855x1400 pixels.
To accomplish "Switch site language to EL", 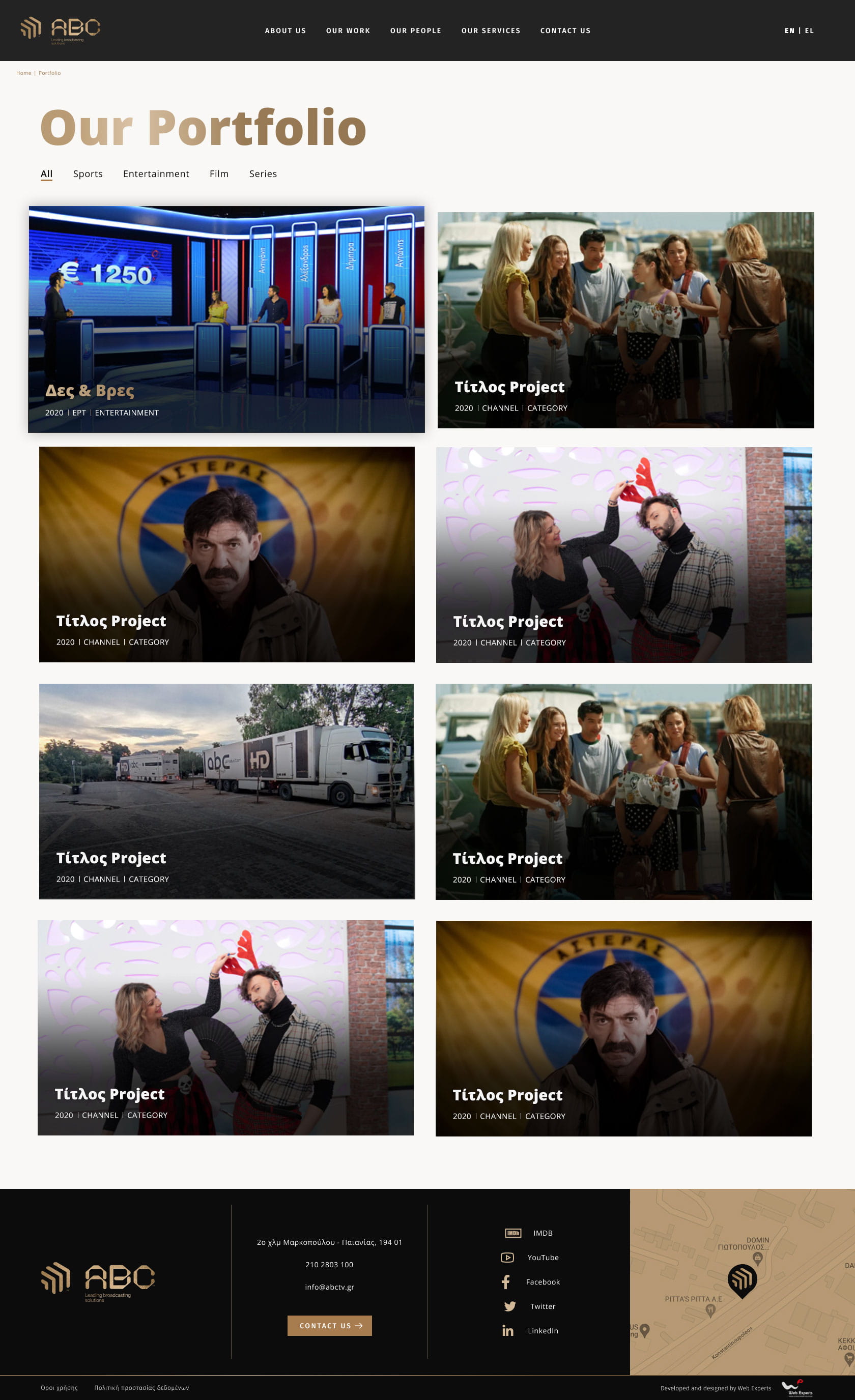I will [x=809, y=31].
